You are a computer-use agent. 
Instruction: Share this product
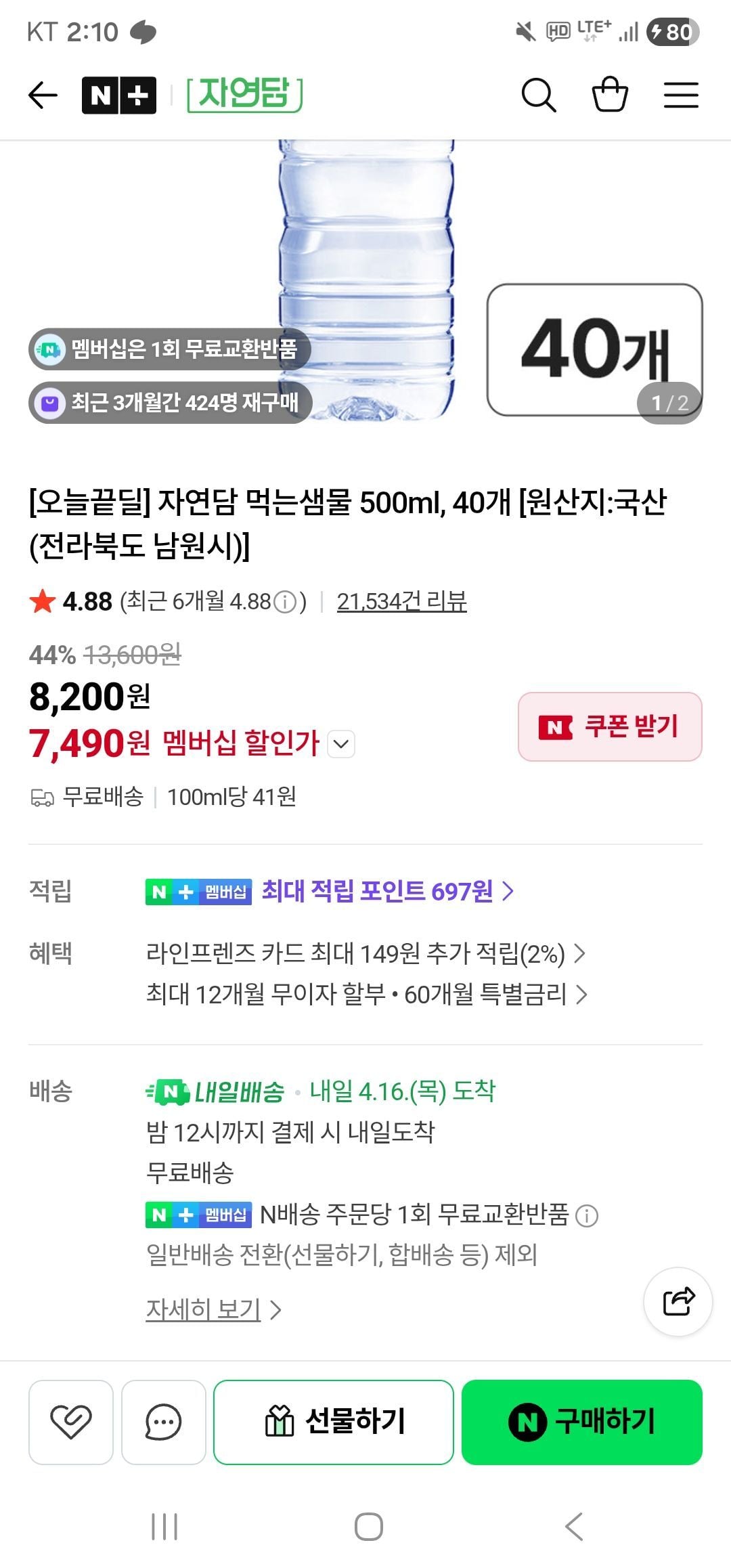[678, 1301]
